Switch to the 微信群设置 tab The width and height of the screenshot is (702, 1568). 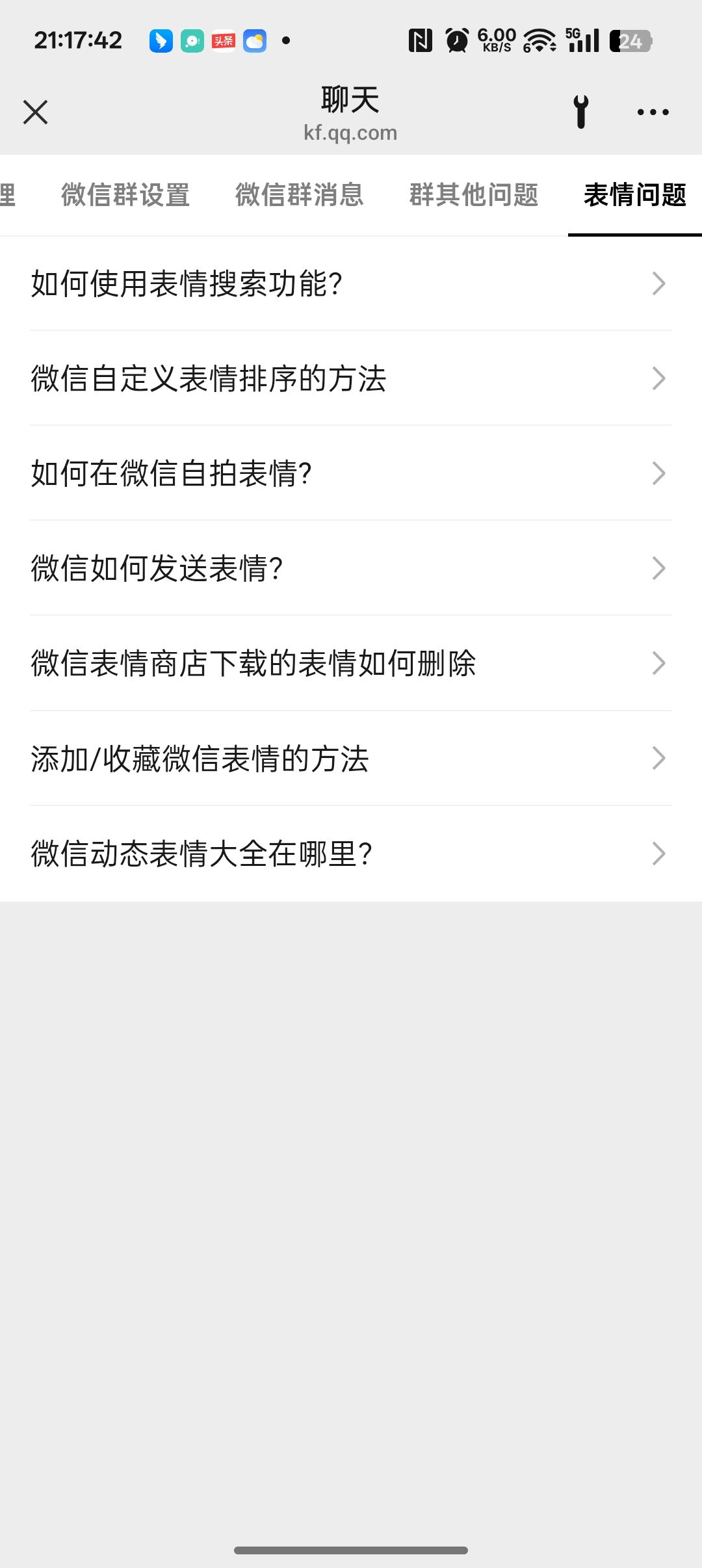pyautogui.click(x=125, y=195)
